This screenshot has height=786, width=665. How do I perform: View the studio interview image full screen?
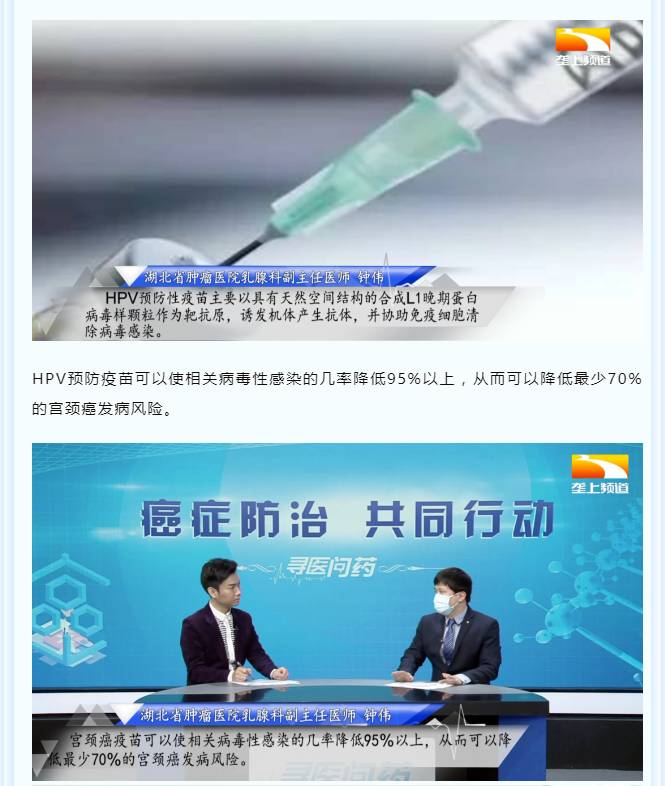tap(337, 610)
